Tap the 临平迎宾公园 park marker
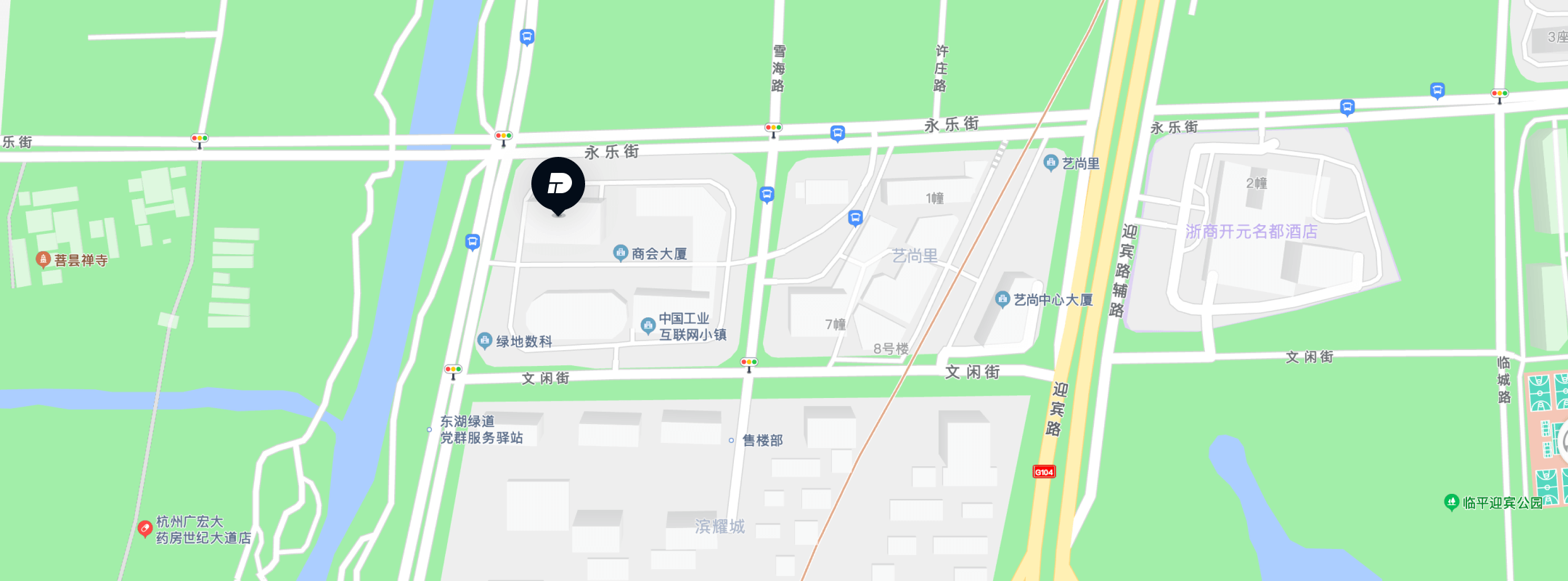 pos(1451,502)
